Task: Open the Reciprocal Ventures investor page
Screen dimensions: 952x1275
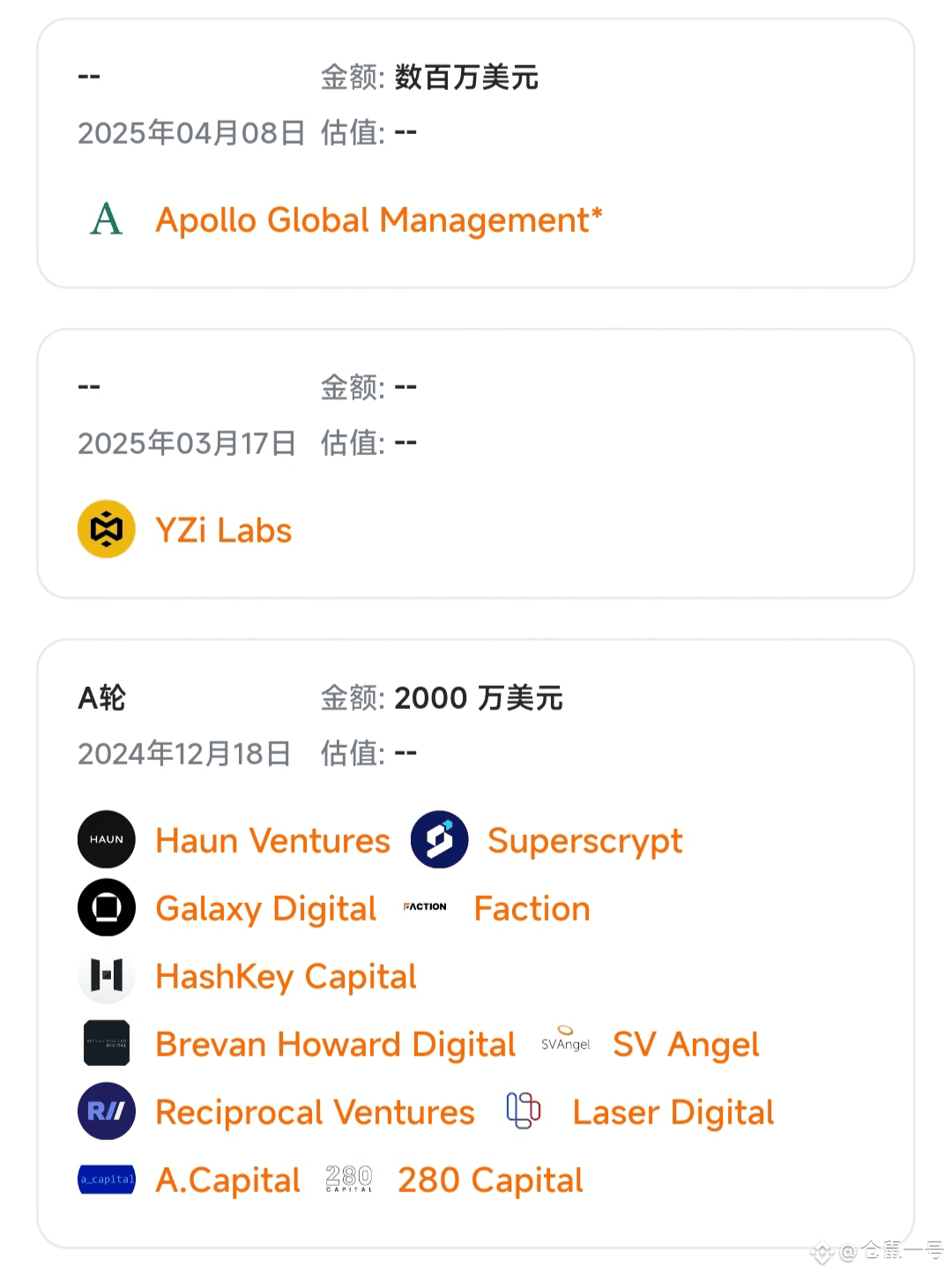Action: (x=315, y=1113)
